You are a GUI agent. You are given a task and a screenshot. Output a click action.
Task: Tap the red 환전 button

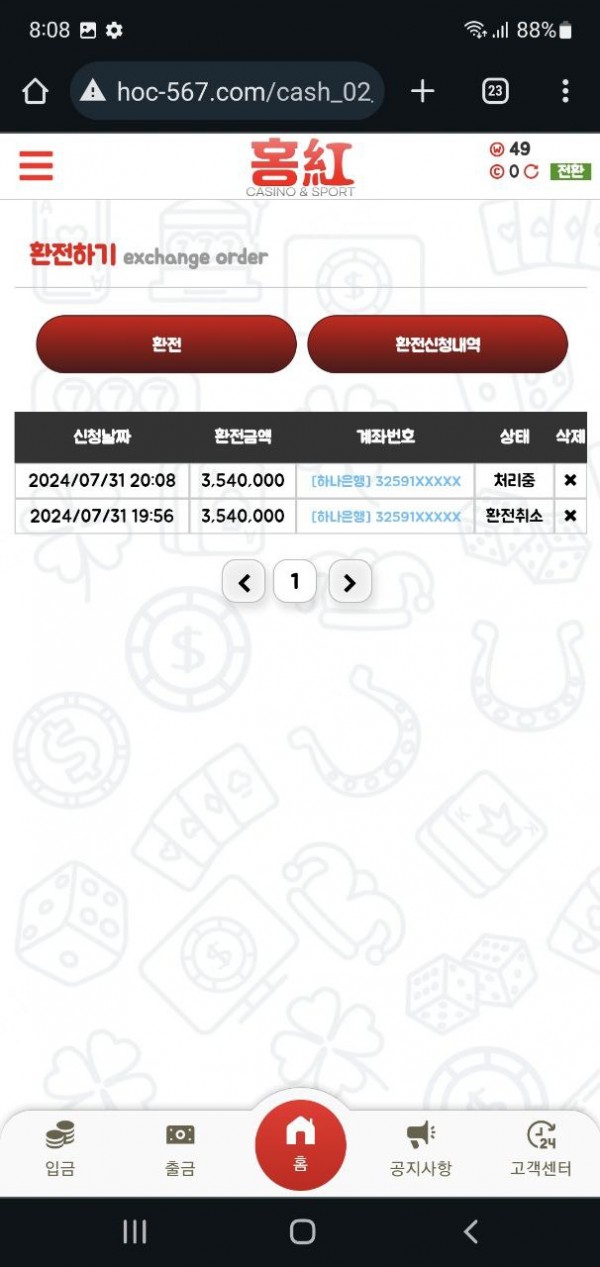click(x=166, y=344)
